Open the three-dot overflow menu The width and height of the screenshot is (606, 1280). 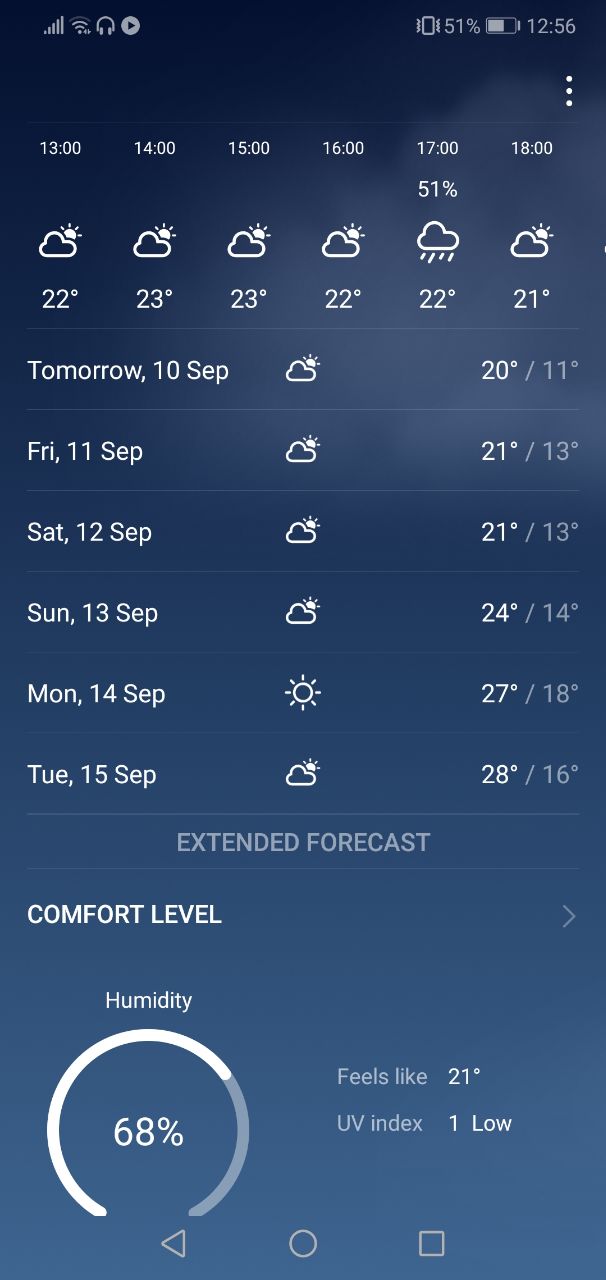[x=568, y=91]
